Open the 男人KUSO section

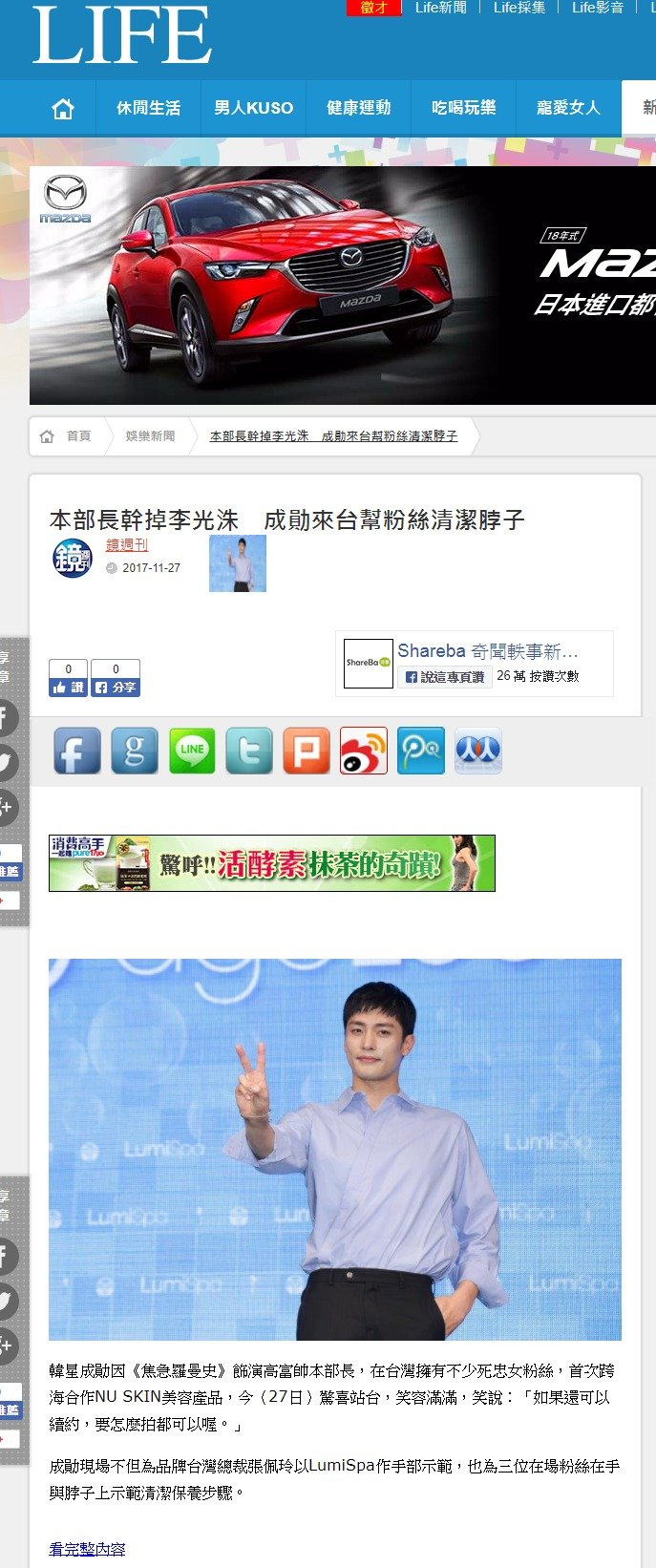(x=253, y=108)
